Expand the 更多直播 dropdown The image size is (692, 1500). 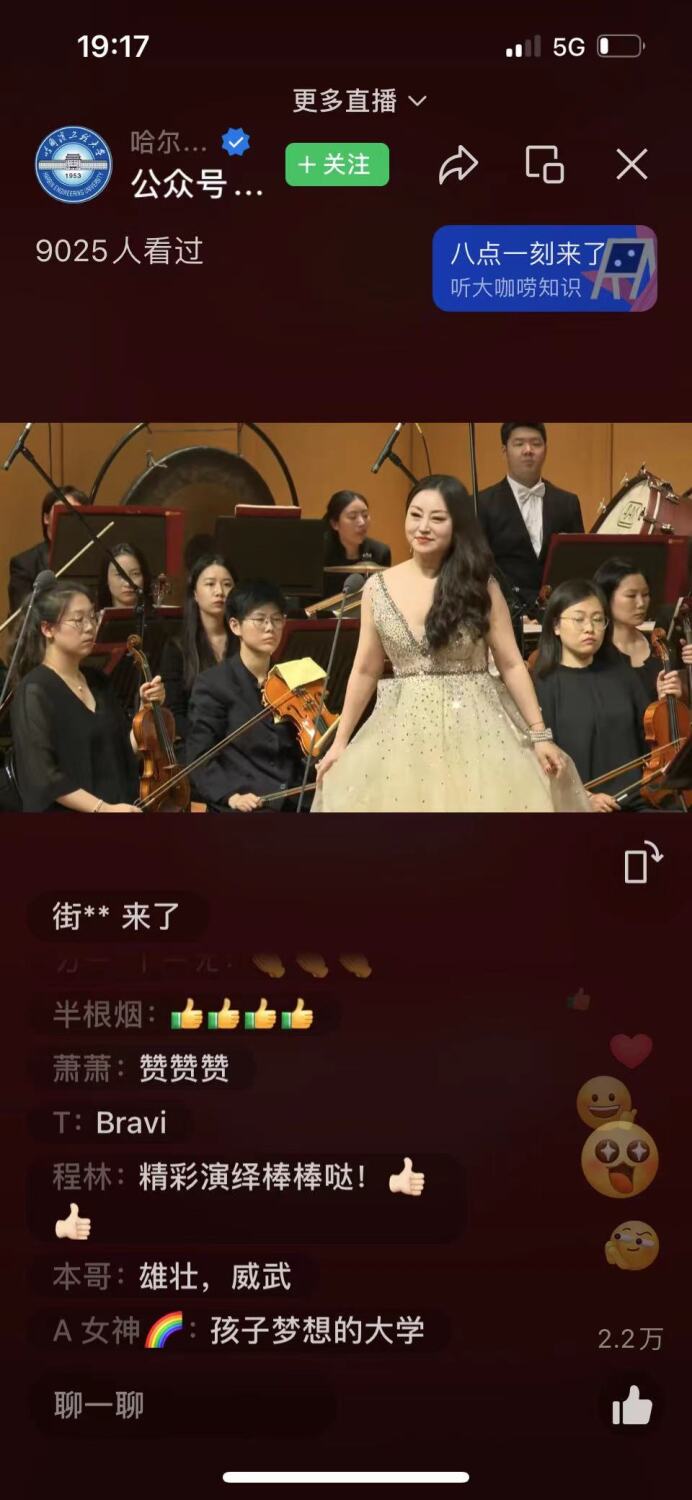tap(359, 101)
